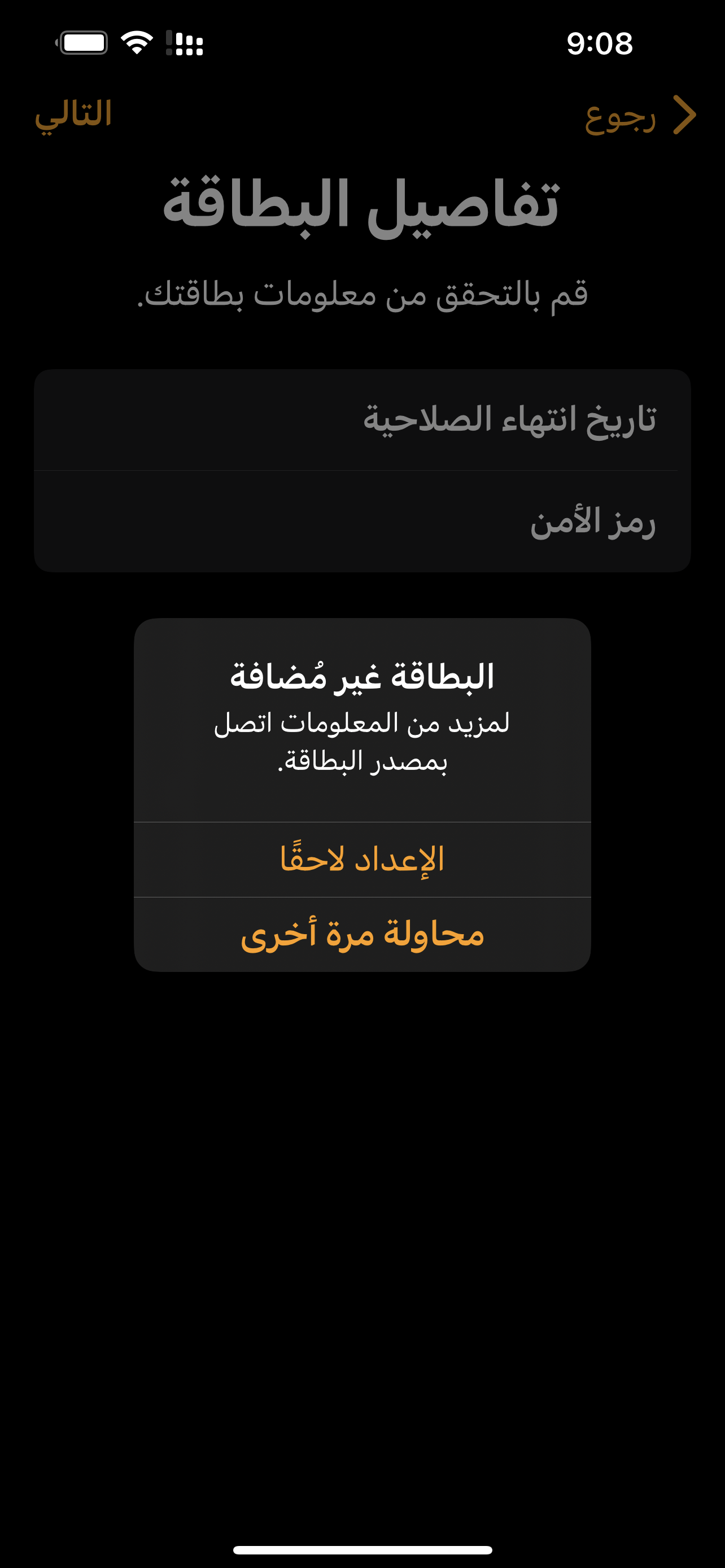This screenshot has height=1568, width=725.
Task: Select the 'رمز الأمن' field
Action: 362,522
